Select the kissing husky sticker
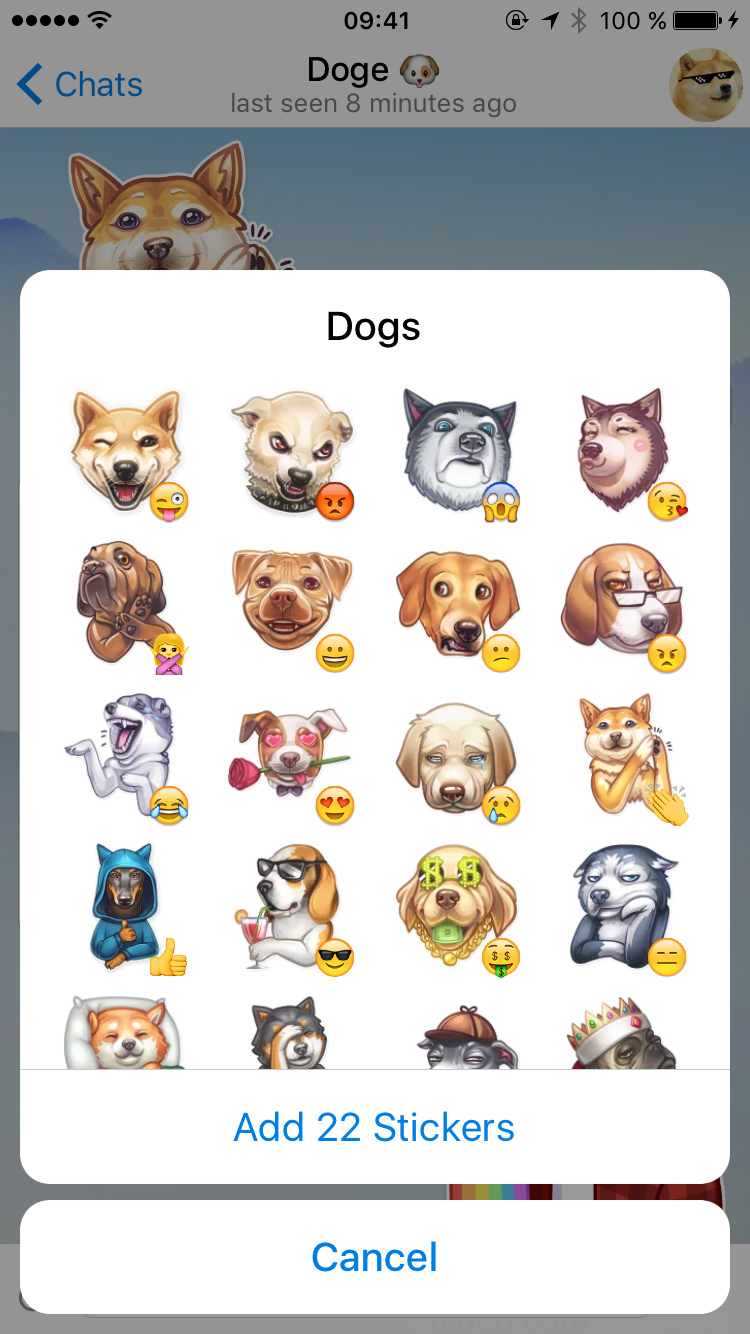Image resolution: width=750 pixels, height=1334 pixels. pyautogui.click(x=625, y=452)
